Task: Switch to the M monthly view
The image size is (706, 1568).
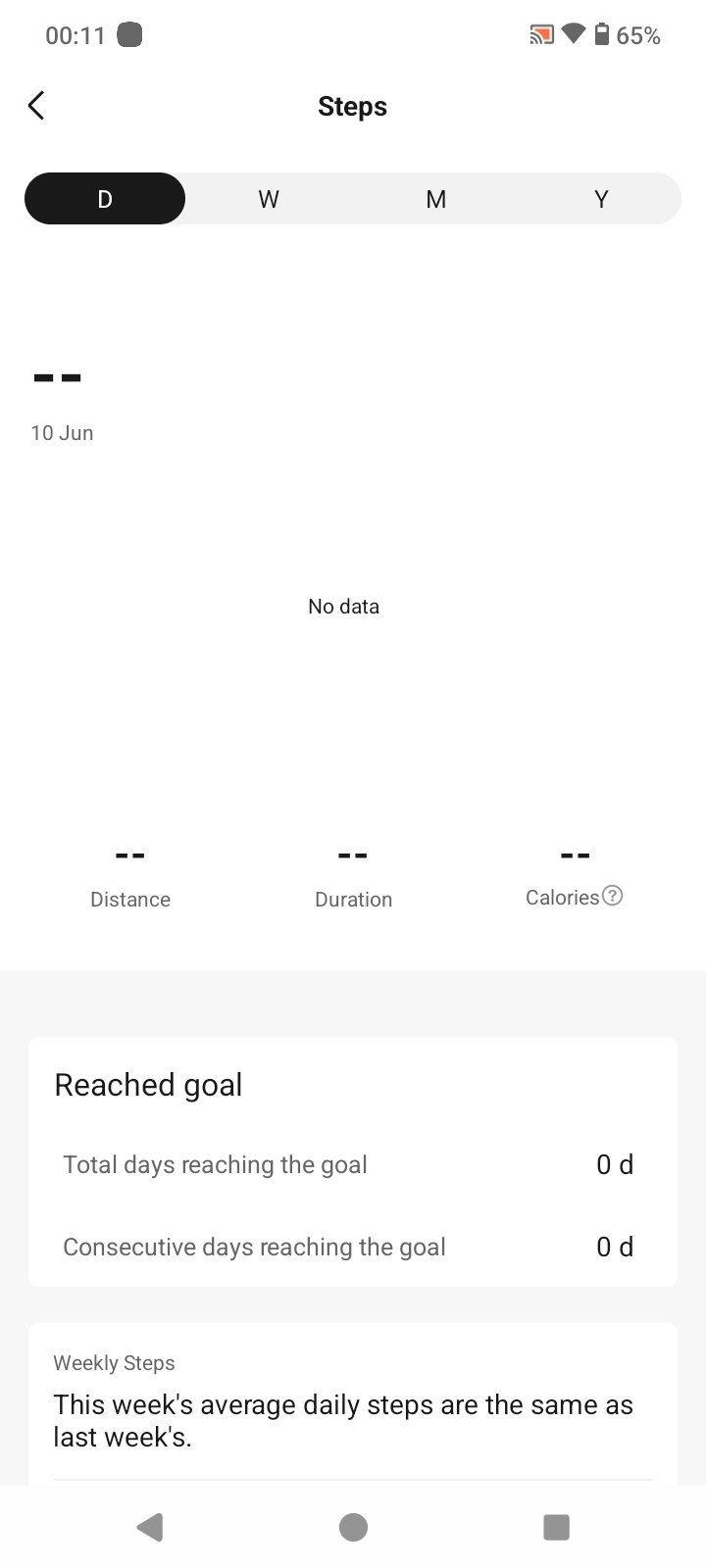Action: pos(436,199)
